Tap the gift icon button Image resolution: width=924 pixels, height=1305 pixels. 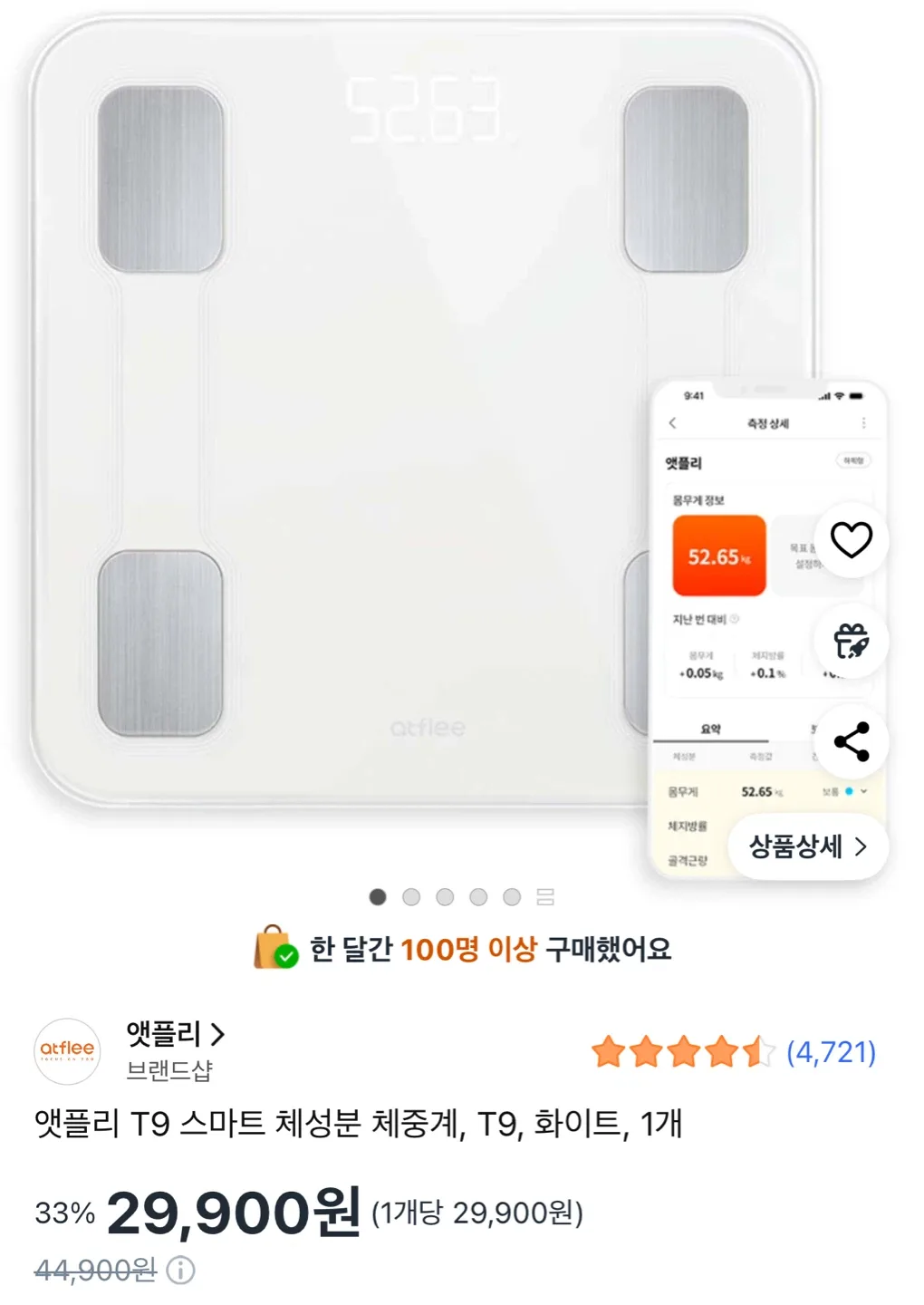[851, 641]
